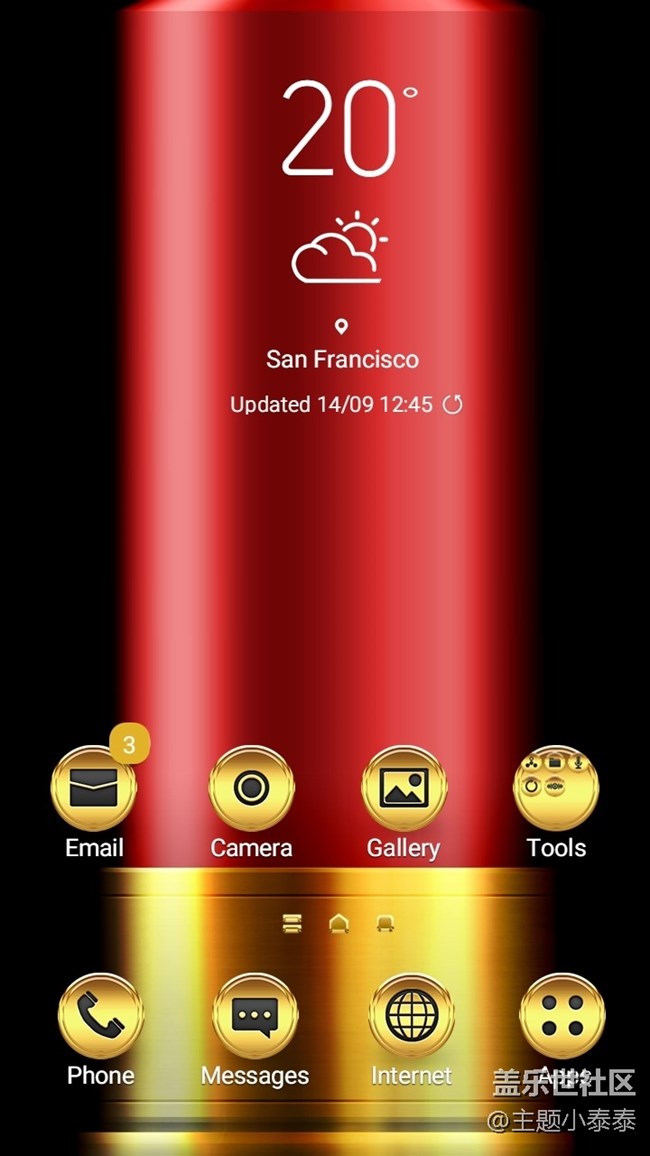
Task: Refresh the weather update
Action: [453, 405]
